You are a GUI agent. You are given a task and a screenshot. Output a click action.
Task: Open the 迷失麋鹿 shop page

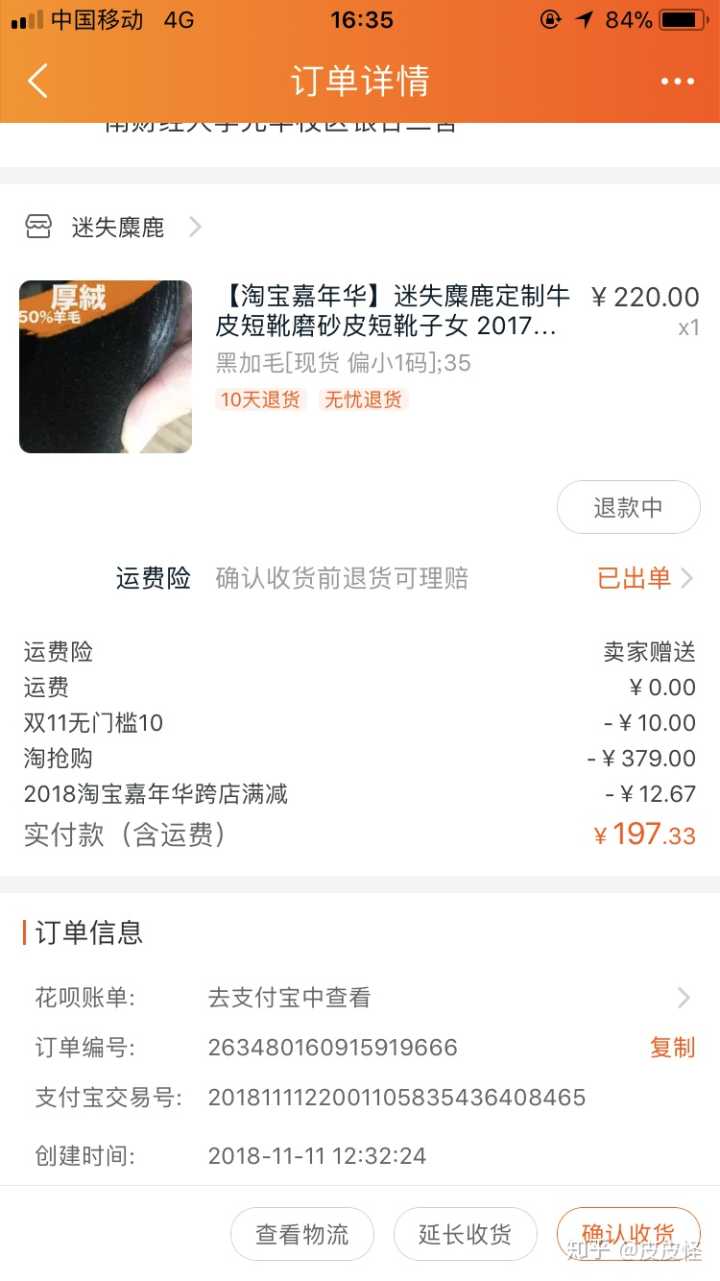117,228
